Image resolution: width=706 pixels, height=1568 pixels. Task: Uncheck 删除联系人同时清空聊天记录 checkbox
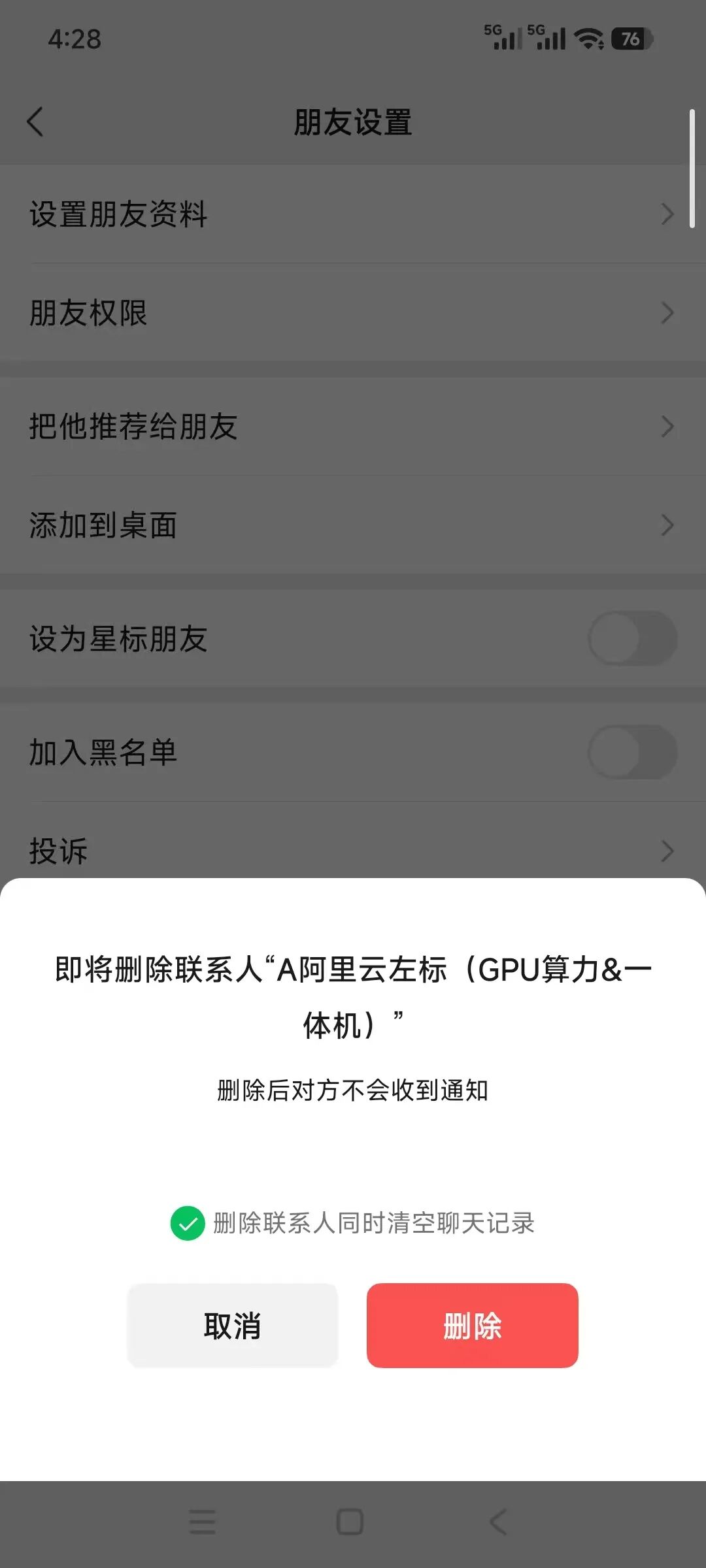[188, 1223]
